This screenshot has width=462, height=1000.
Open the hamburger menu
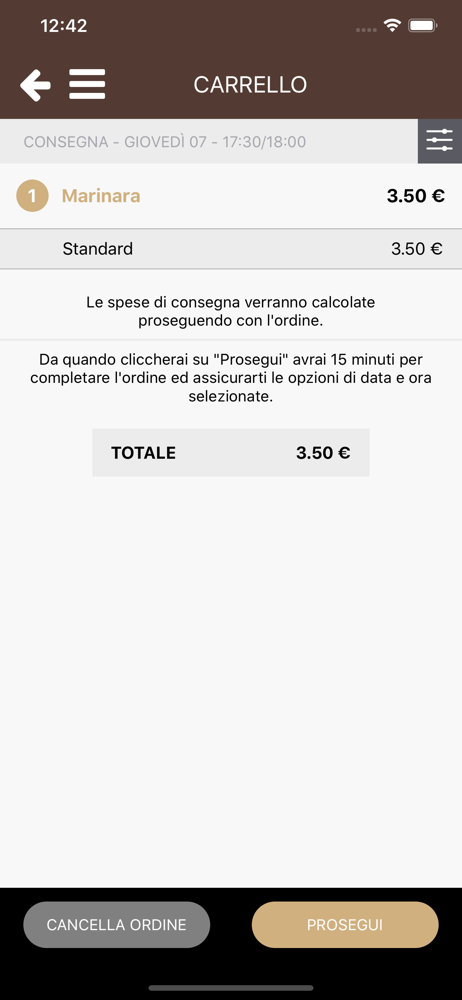pos(87,84)
